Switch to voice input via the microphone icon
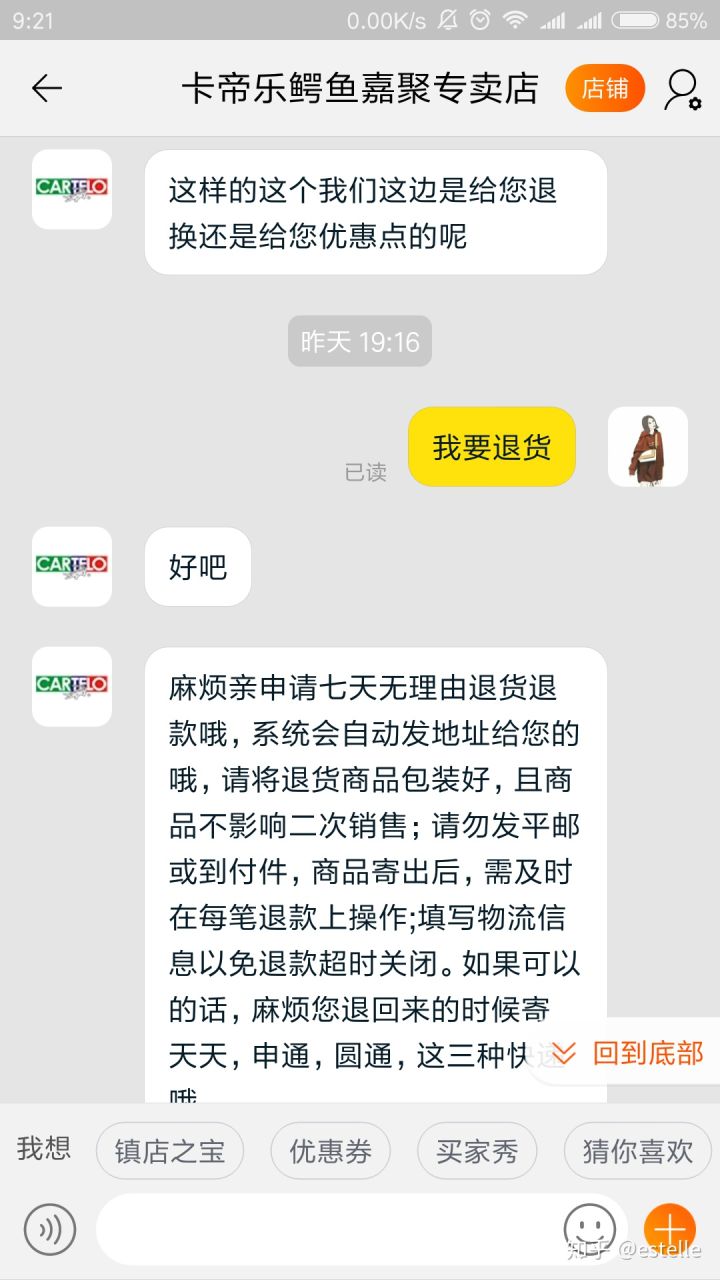Image resolution: width=720 pixels, height=1280 pixels. click(50, 1229)
